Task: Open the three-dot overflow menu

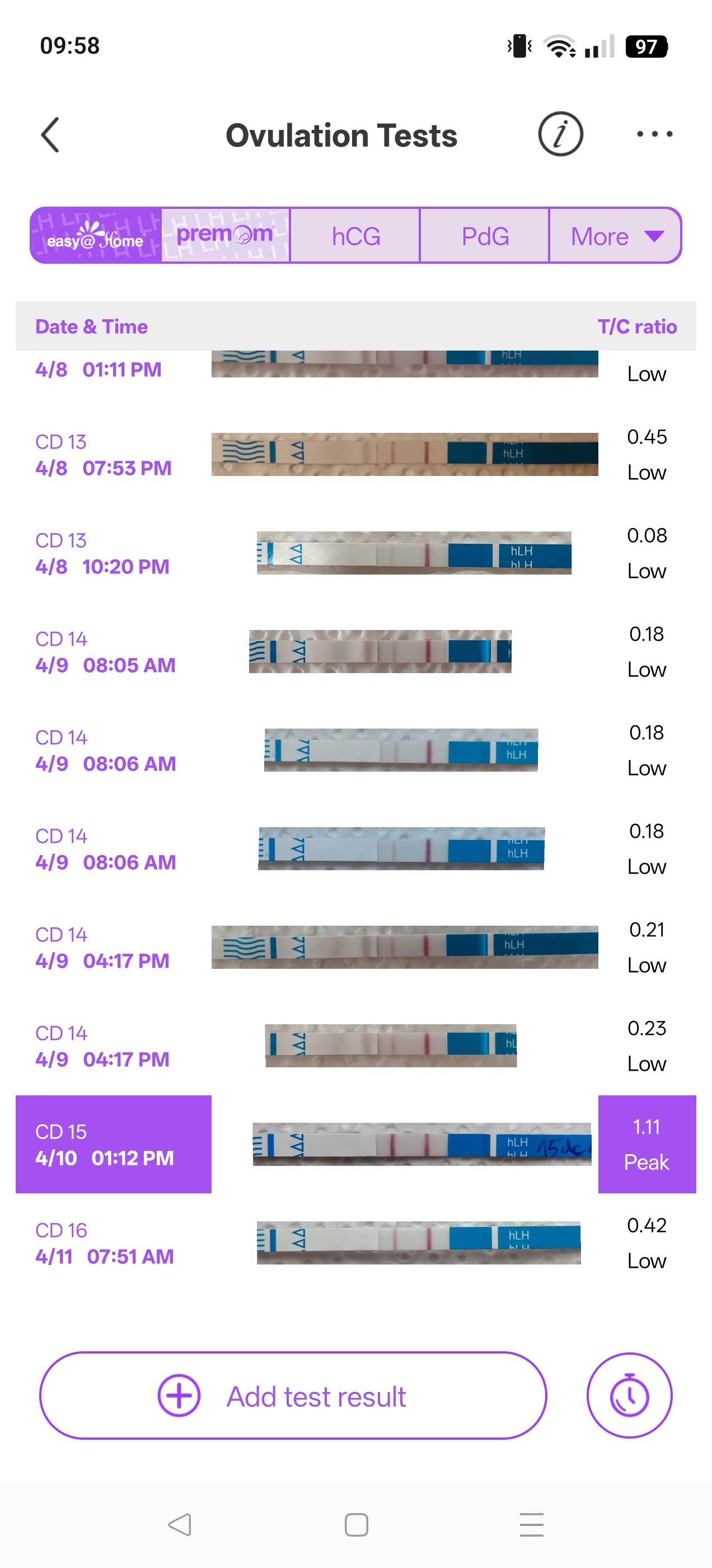Action: [654, 134]
